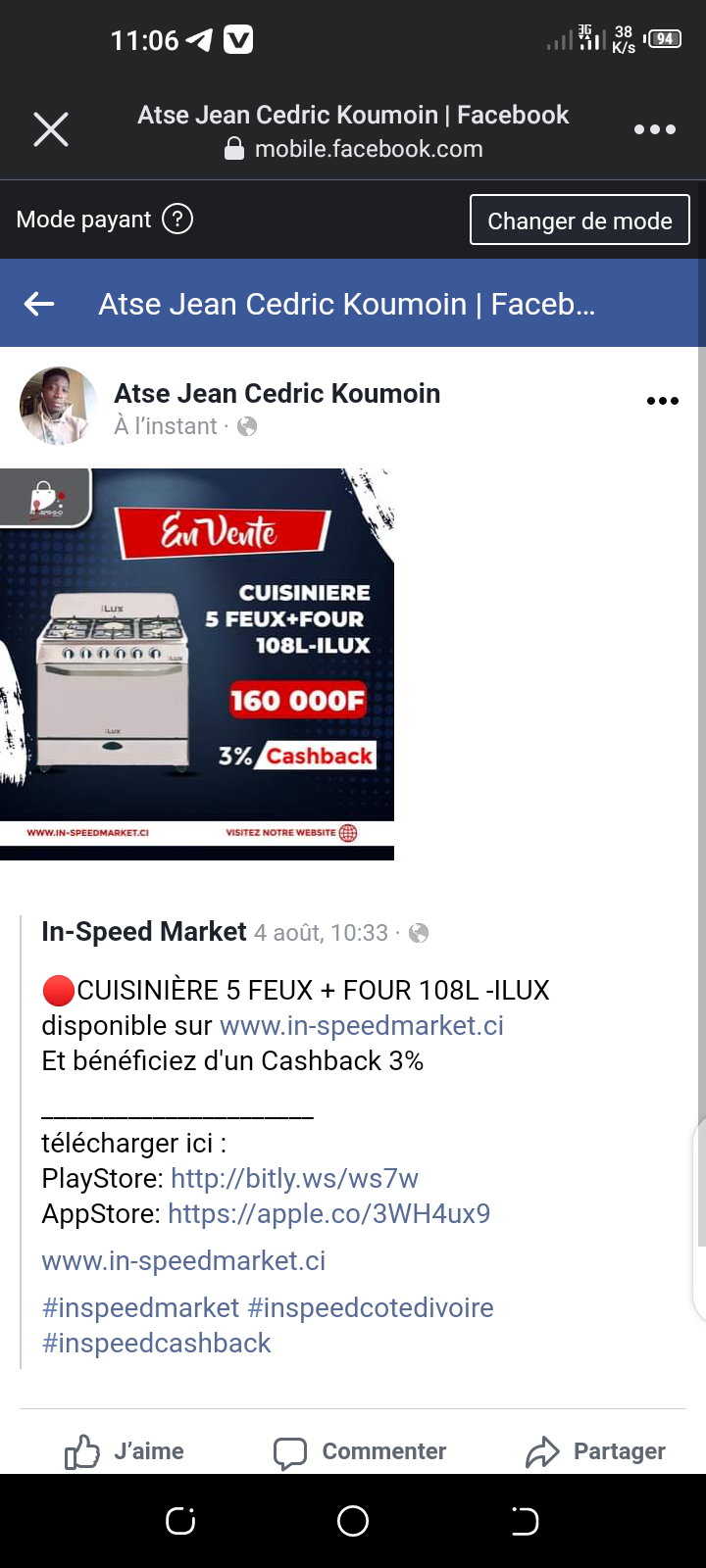Screen dimensions: 706x1568
Task: Tap Changer de mode button
Action: [580, 220]
